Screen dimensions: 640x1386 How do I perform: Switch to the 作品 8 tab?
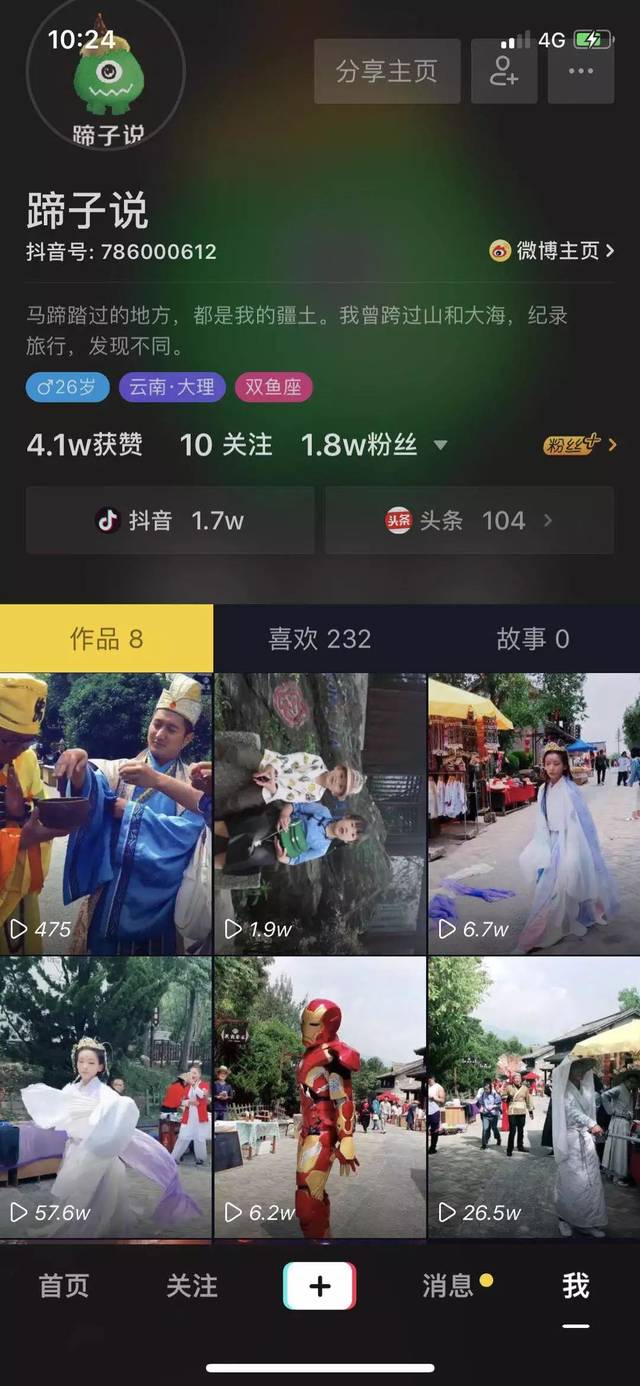[x=106, y=638]
